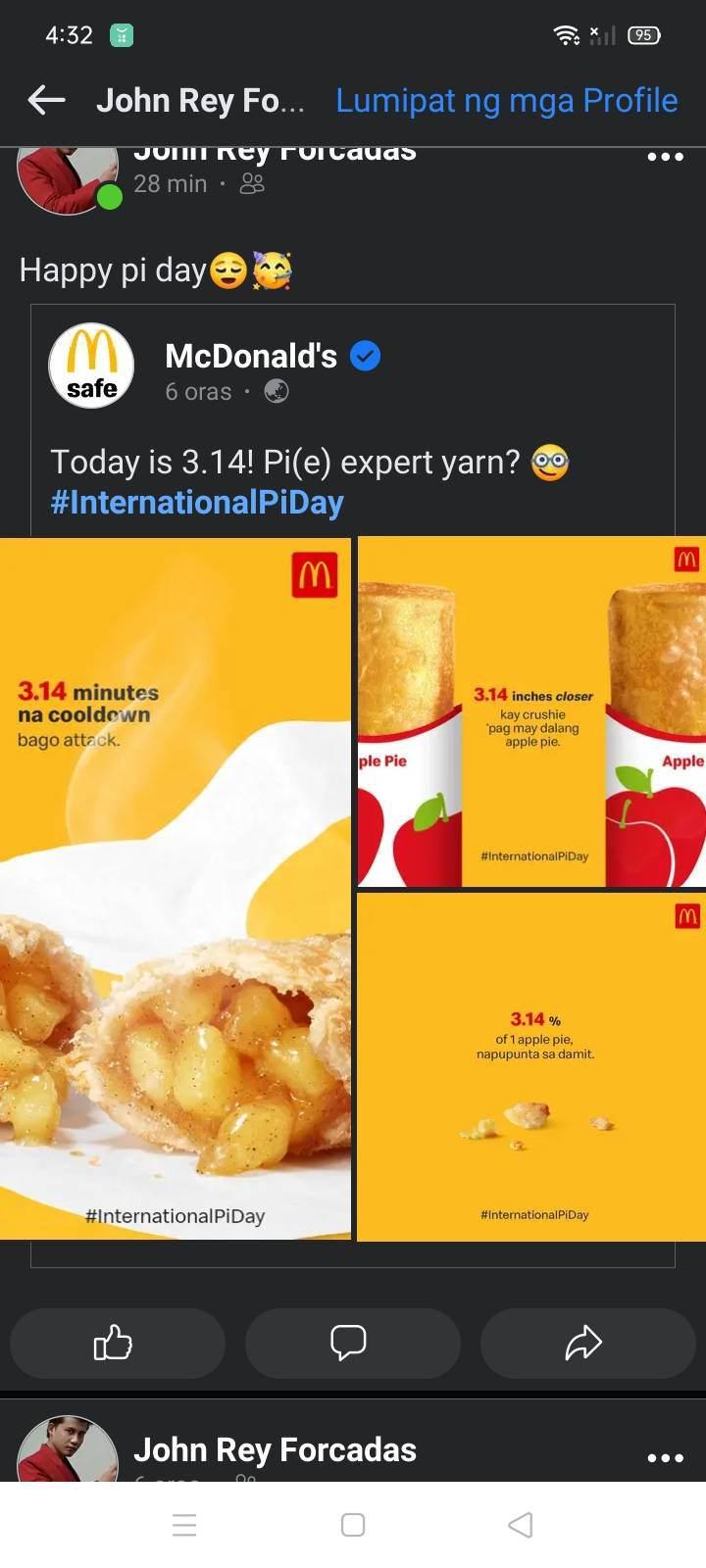This screenshot has width=706, height=1568.
Task: Open McDonald's page from shared post
Action: (x=251, y=356)
